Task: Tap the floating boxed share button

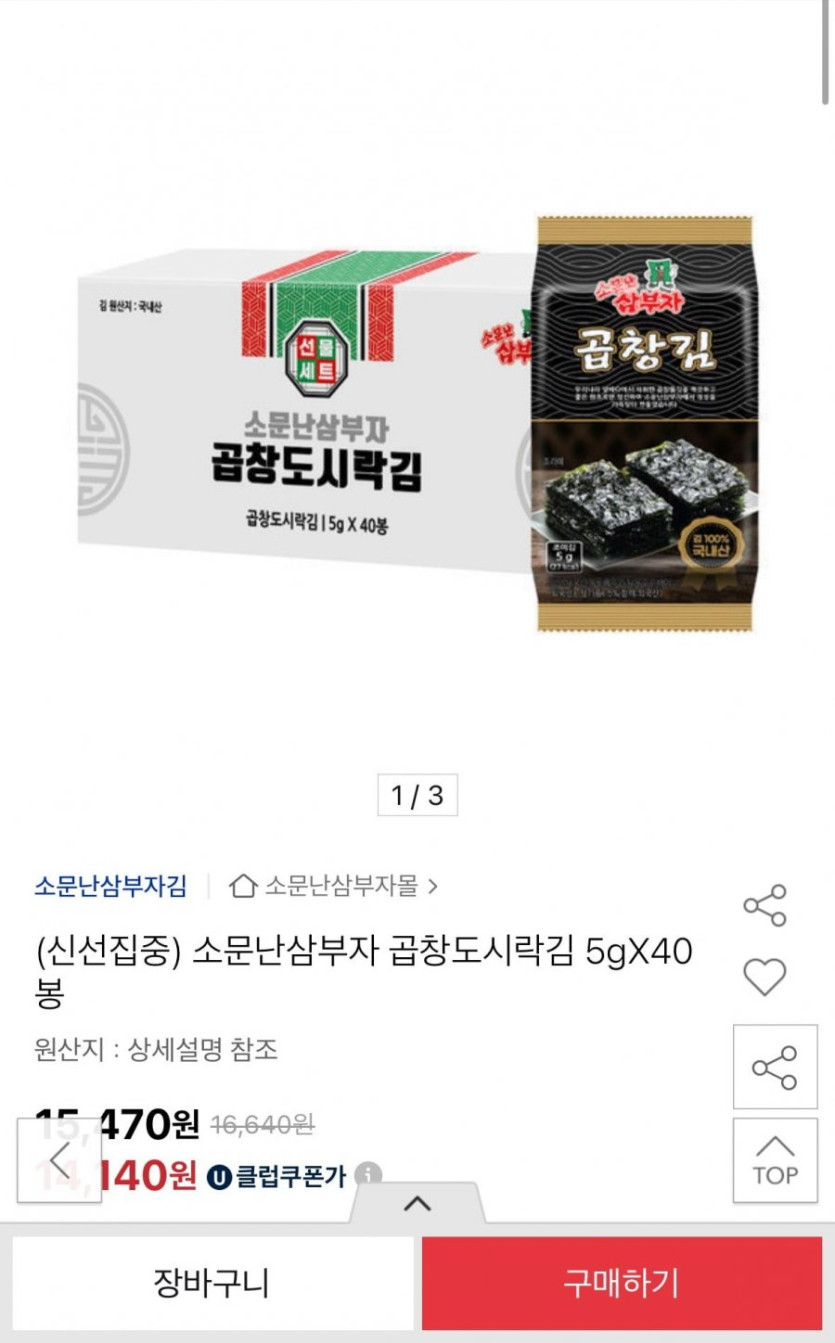Action: point(775,1067)
